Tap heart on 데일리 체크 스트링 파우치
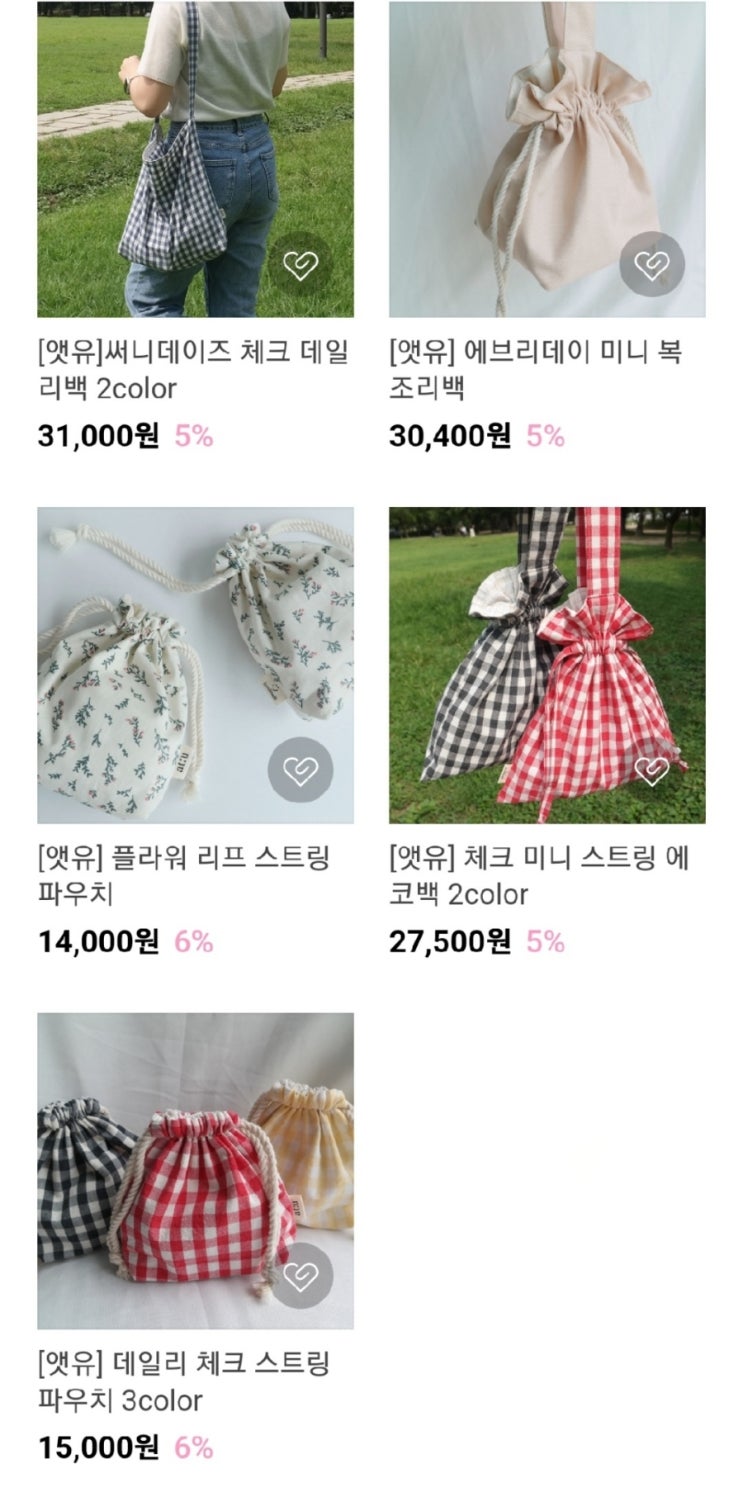Viewport: 743px width, 1511px height. (300, 1276)
